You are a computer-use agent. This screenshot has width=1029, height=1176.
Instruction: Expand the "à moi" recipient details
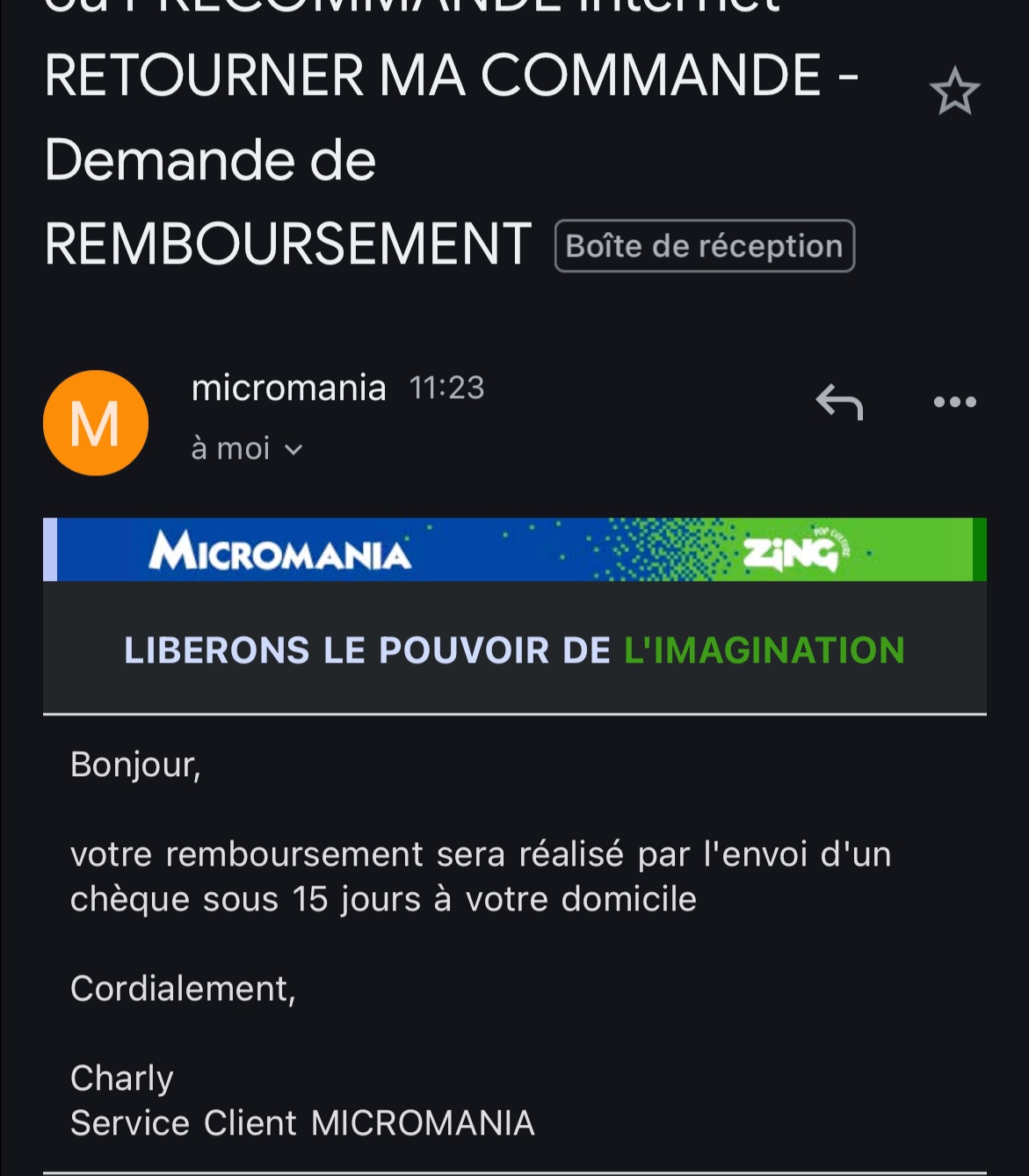[x=248, y=449]
